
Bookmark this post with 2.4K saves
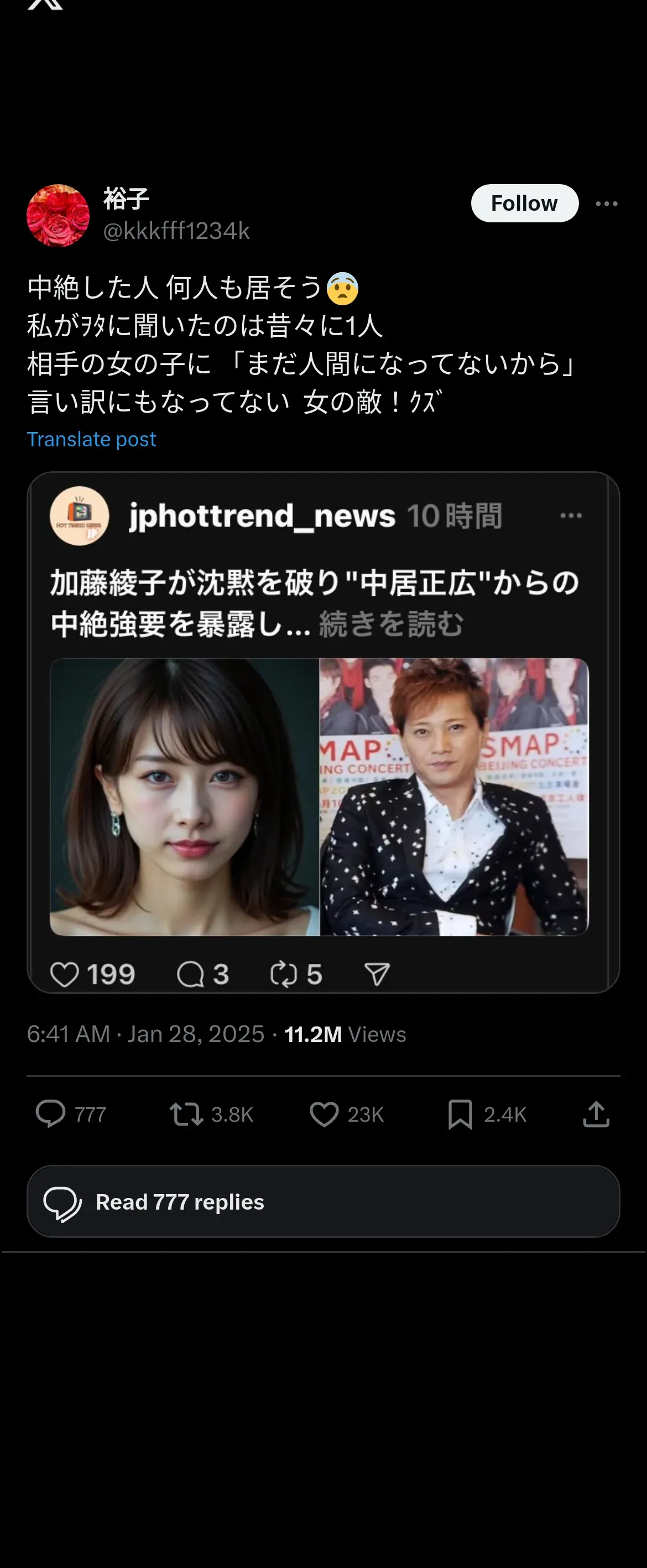click(x=460, y=1114)
